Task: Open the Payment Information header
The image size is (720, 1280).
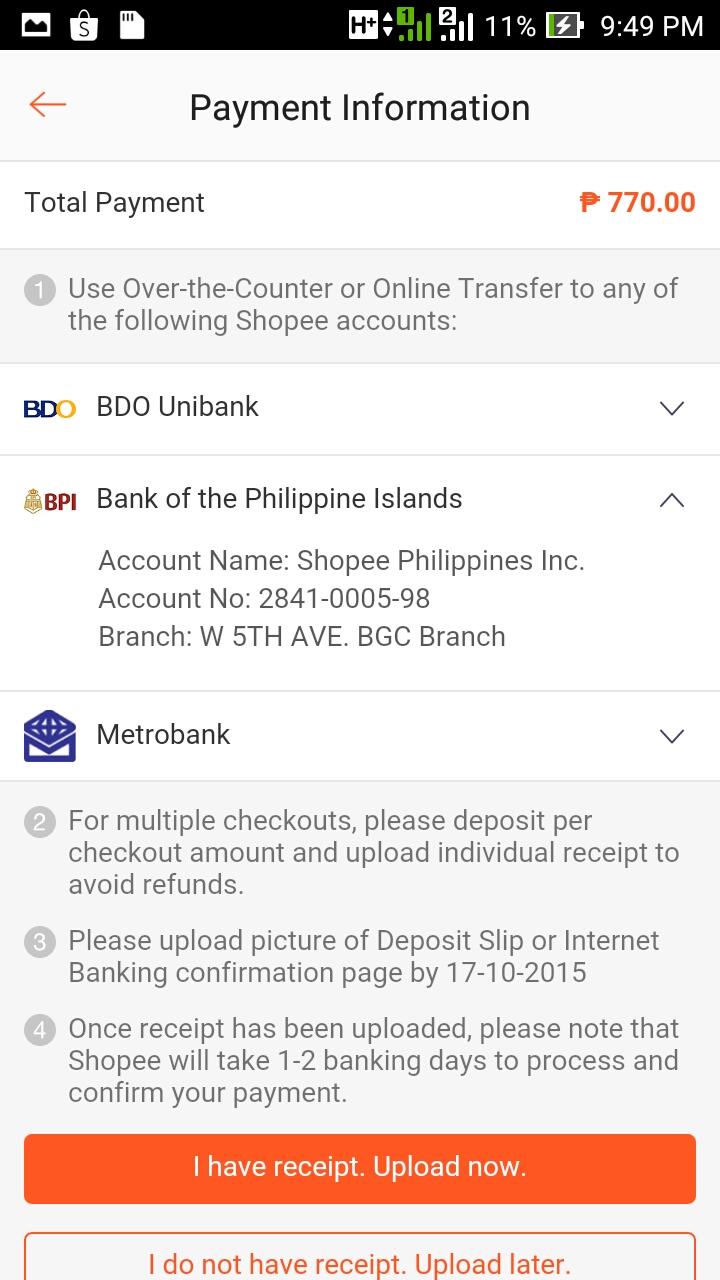Action: tap(360, 107)
